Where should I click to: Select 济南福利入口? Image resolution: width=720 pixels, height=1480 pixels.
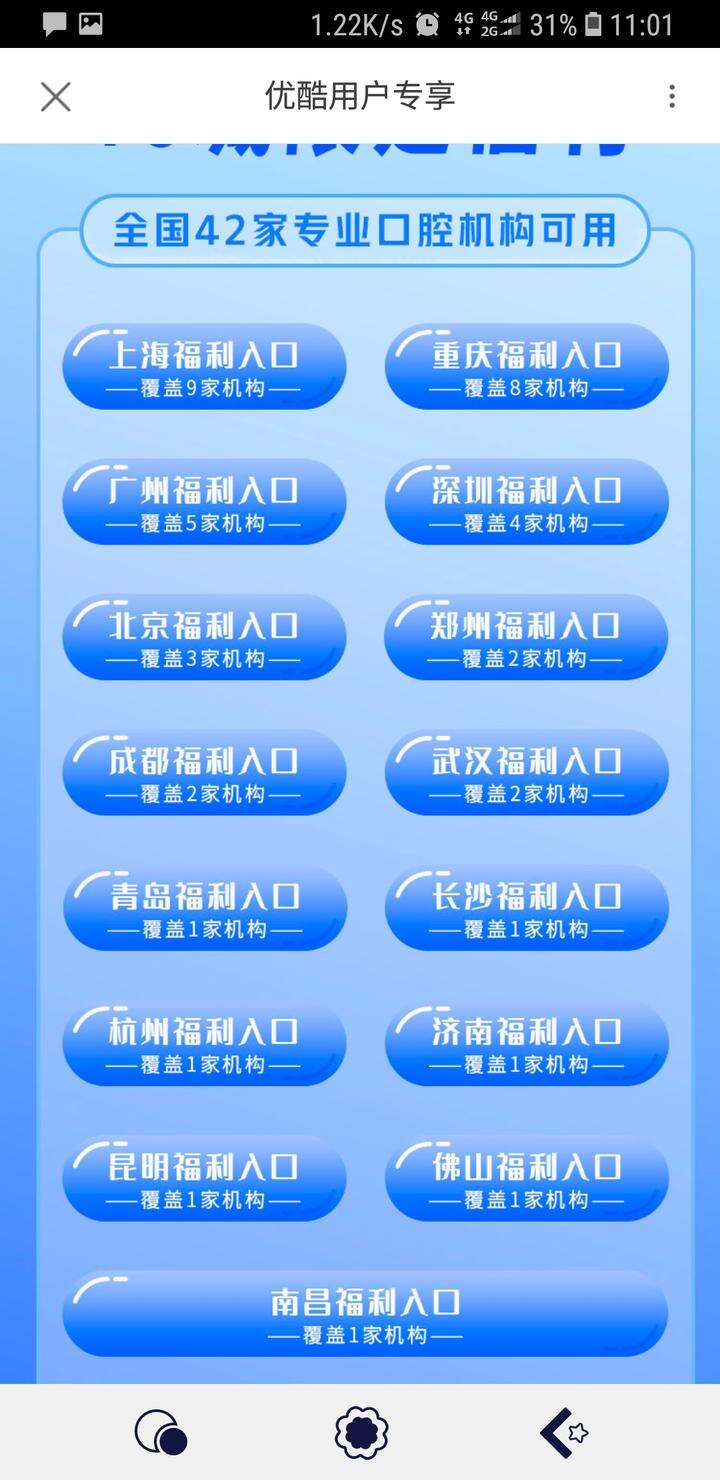tap(526, 1044)
